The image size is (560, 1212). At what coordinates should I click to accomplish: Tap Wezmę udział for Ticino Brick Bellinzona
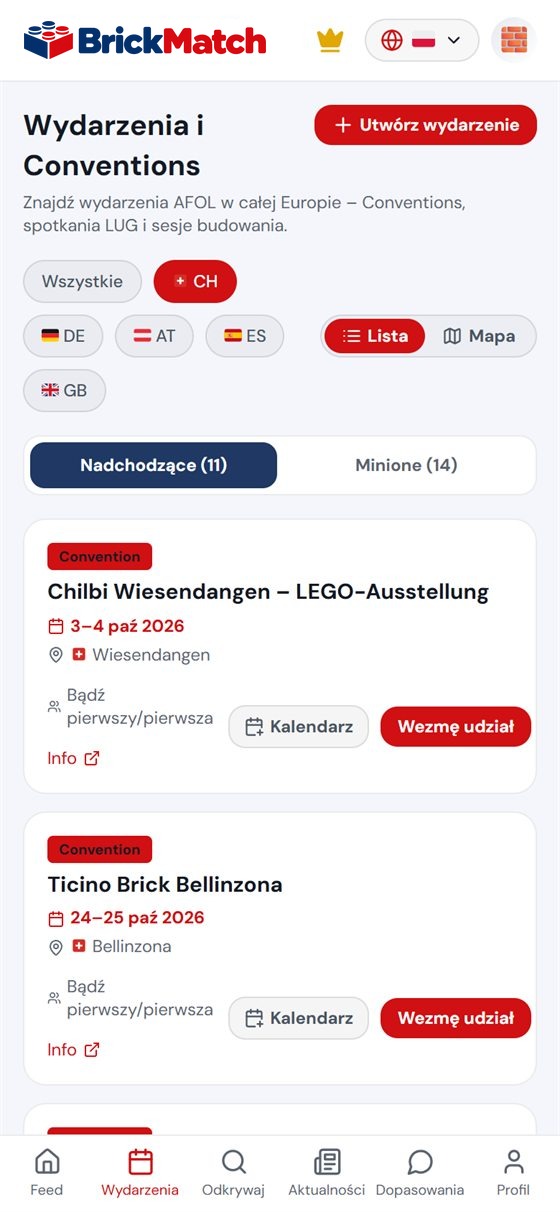tap(456, 1018)
